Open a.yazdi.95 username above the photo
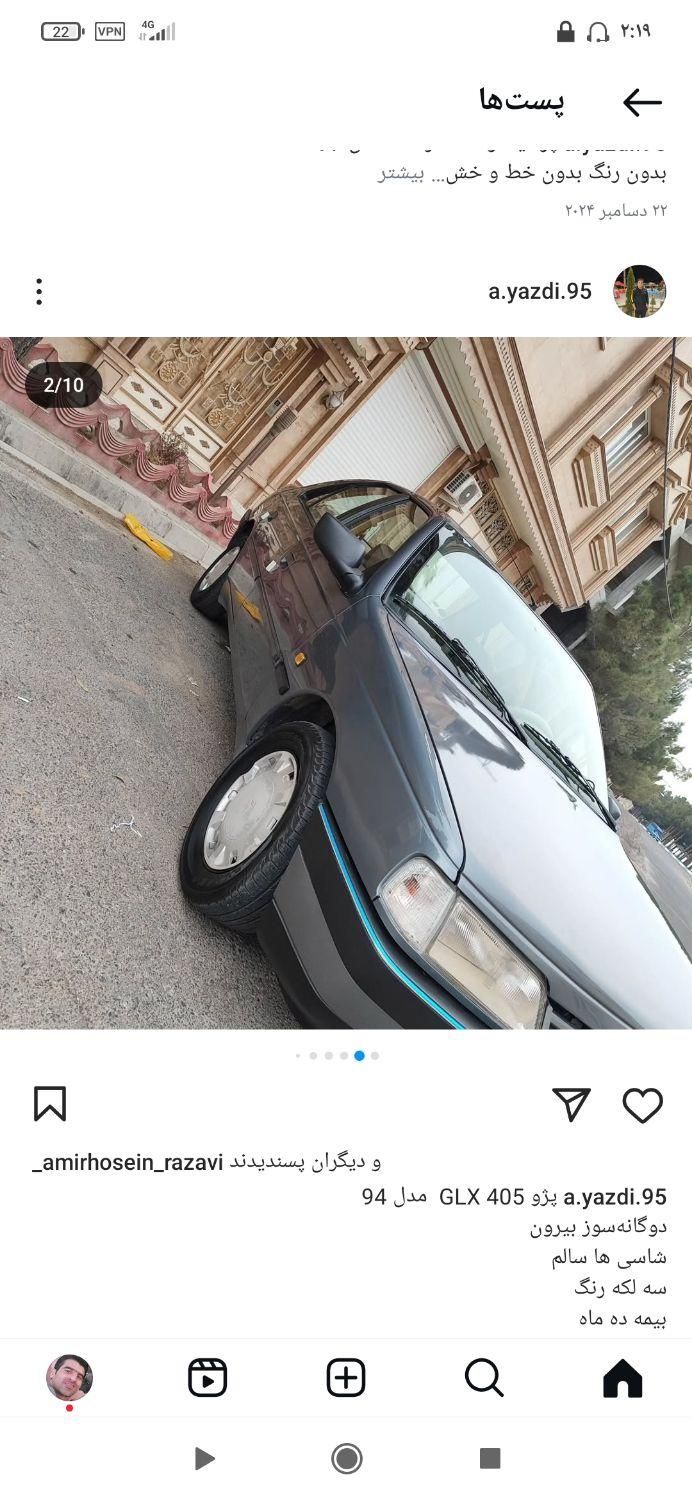Viewport: 692px width, 1500px height. click(539, 292)
